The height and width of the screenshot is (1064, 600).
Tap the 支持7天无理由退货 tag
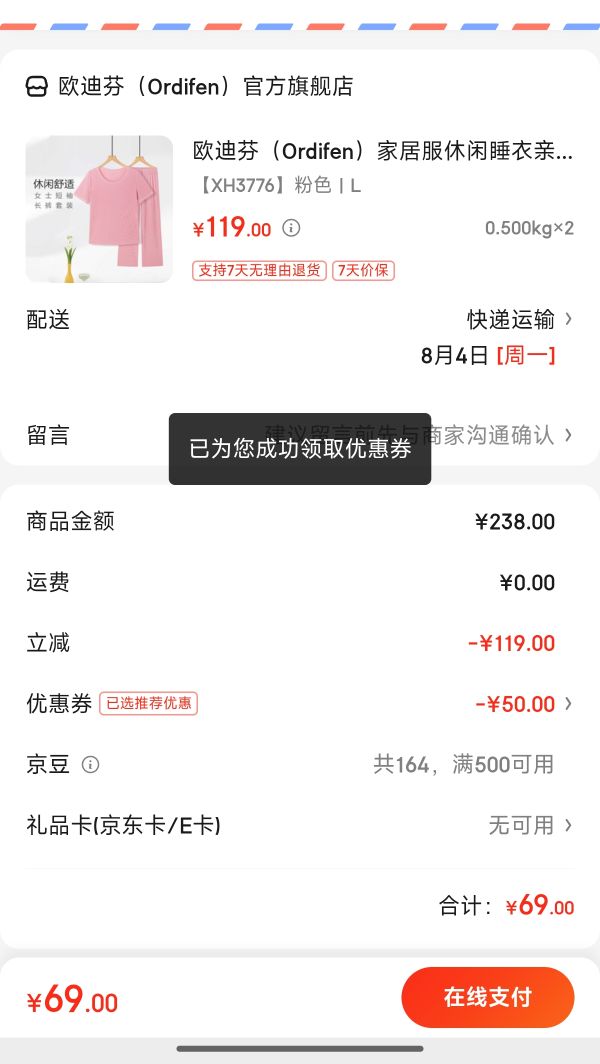[259, 270]
